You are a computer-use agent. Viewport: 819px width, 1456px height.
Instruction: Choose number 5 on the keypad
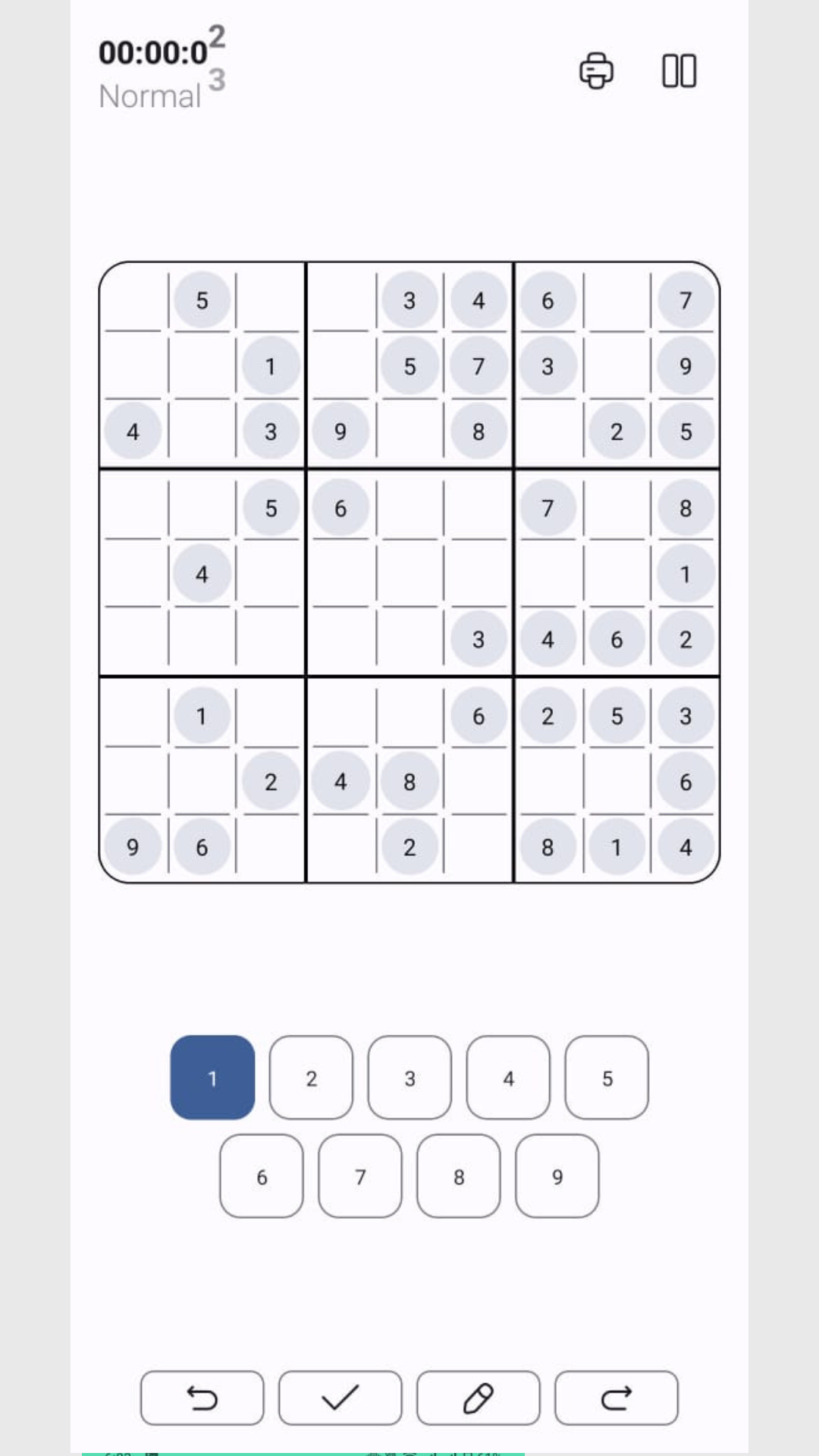tap(607, 1078)
